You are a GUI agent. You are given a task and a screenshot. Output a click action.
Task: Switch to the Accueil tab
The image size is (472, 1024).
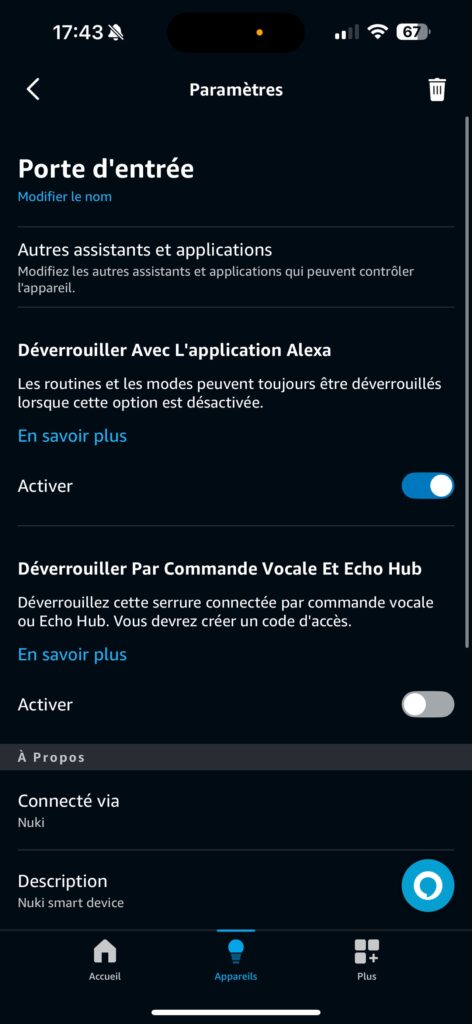click(105, 960)
